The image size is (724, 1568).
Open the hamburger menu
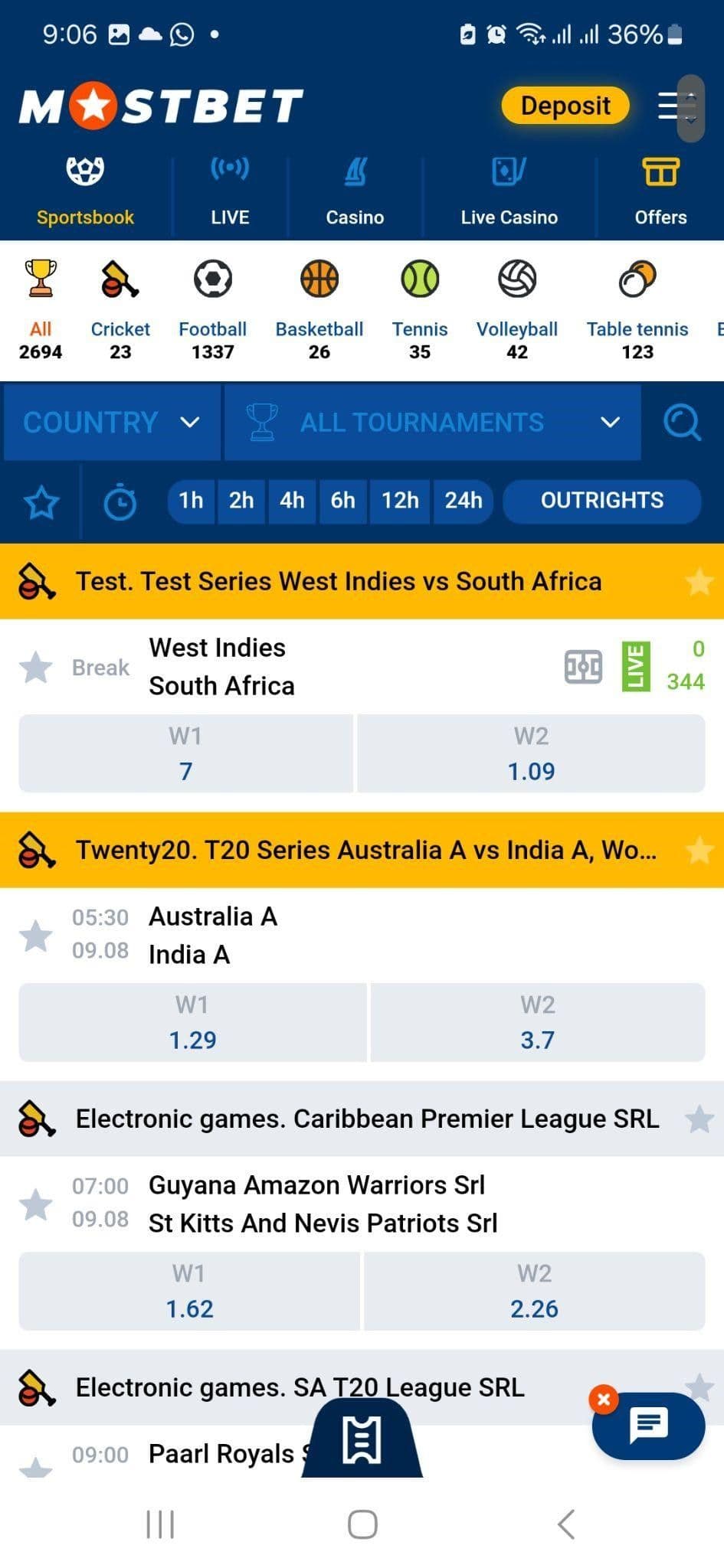point(667,106)
